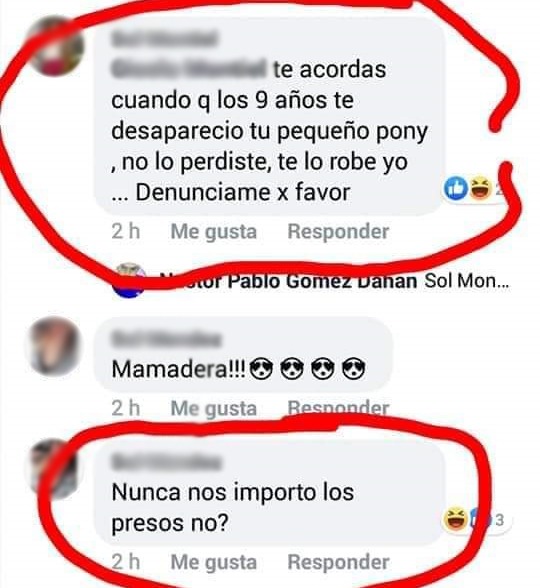
Task: Tap Responder under the Mamadera!!! comment
Action: pos(338,408)
